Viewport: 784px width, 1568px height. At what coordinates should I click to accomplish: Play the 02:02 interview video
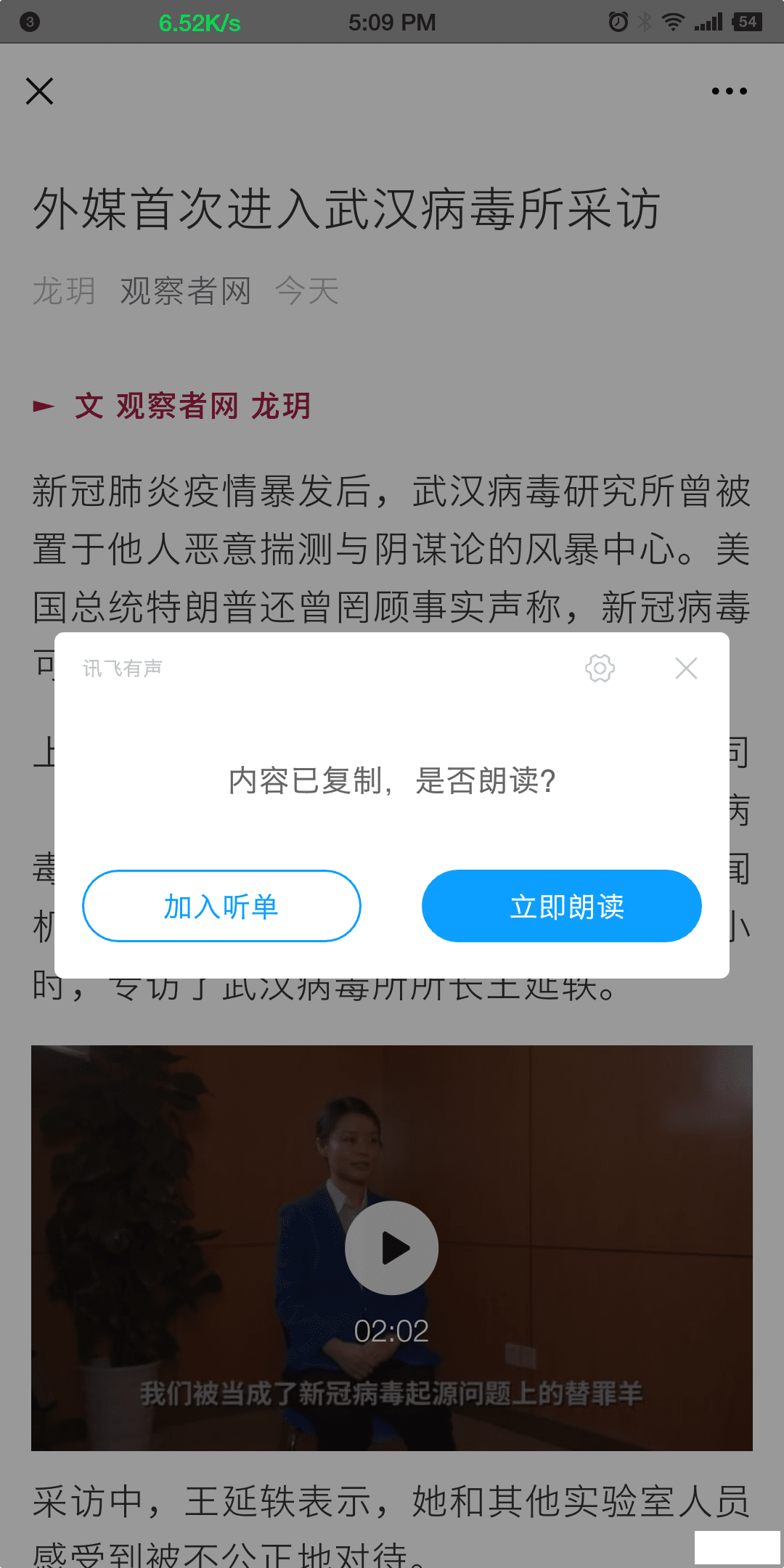coord(391,1248)
